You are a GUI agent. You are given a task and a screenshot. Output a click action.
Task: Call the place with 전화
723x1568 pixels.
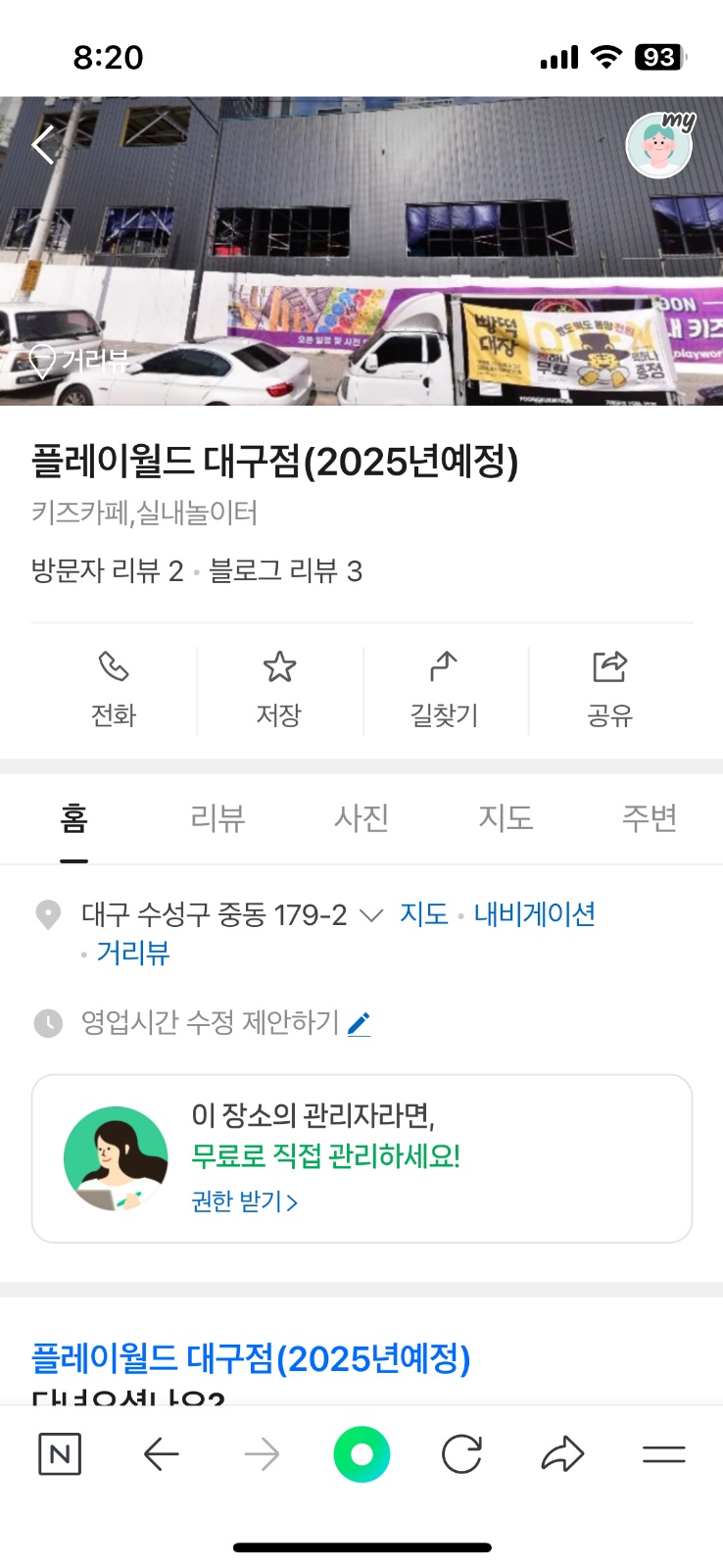(114, 691)
